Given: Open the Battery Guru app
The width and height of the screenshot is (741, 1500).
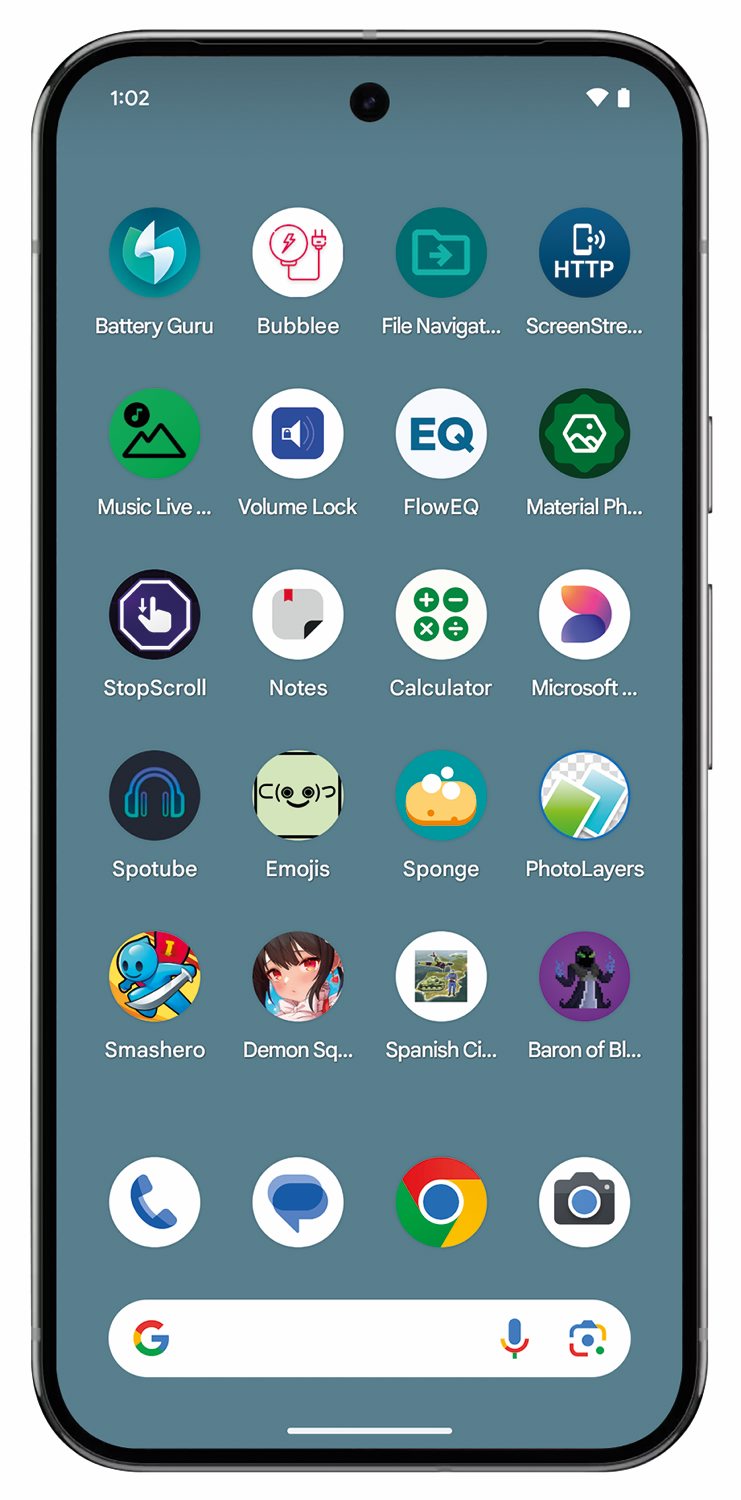Looking at the screenshot, I should coord(154,253).
